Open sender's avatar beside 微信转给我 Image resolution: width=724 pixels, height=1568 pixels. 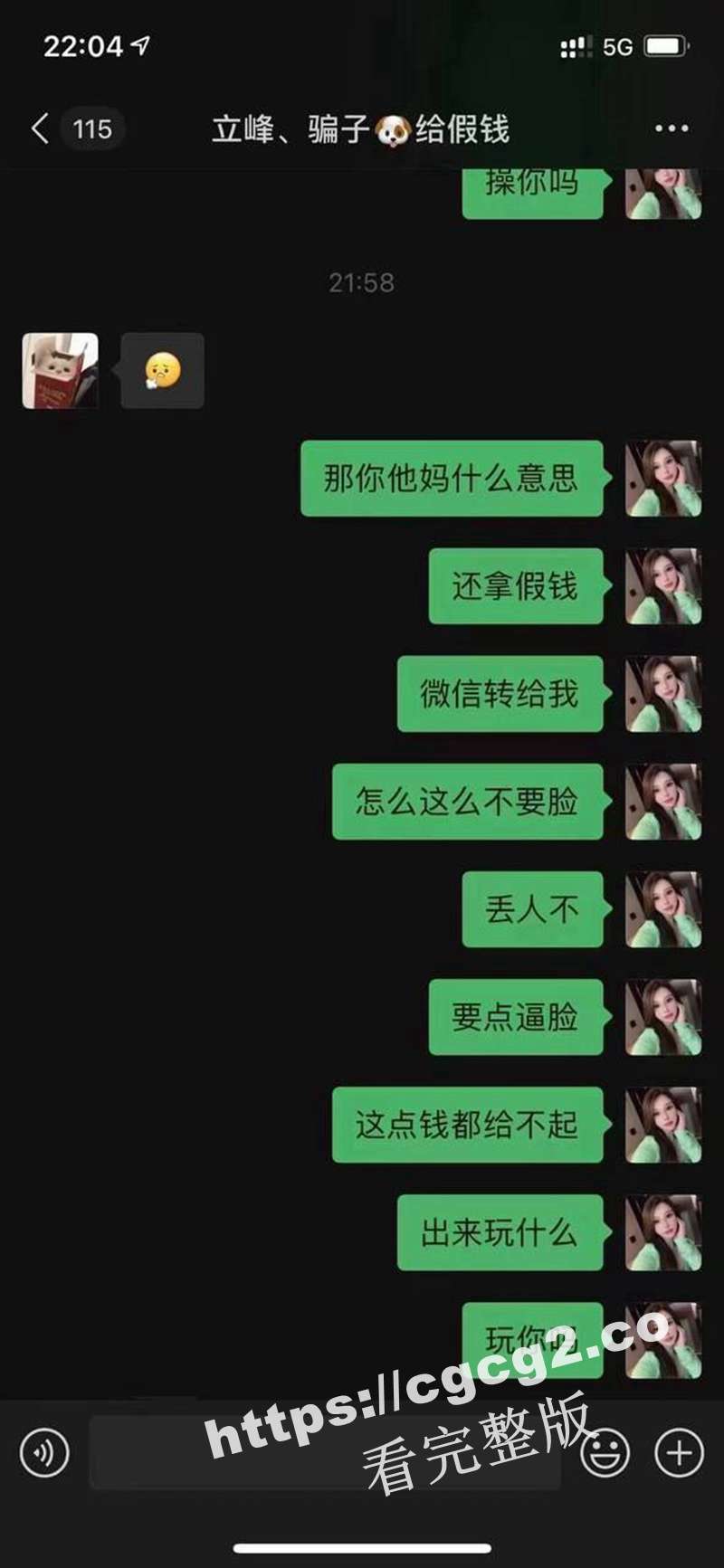coord(663,694)
